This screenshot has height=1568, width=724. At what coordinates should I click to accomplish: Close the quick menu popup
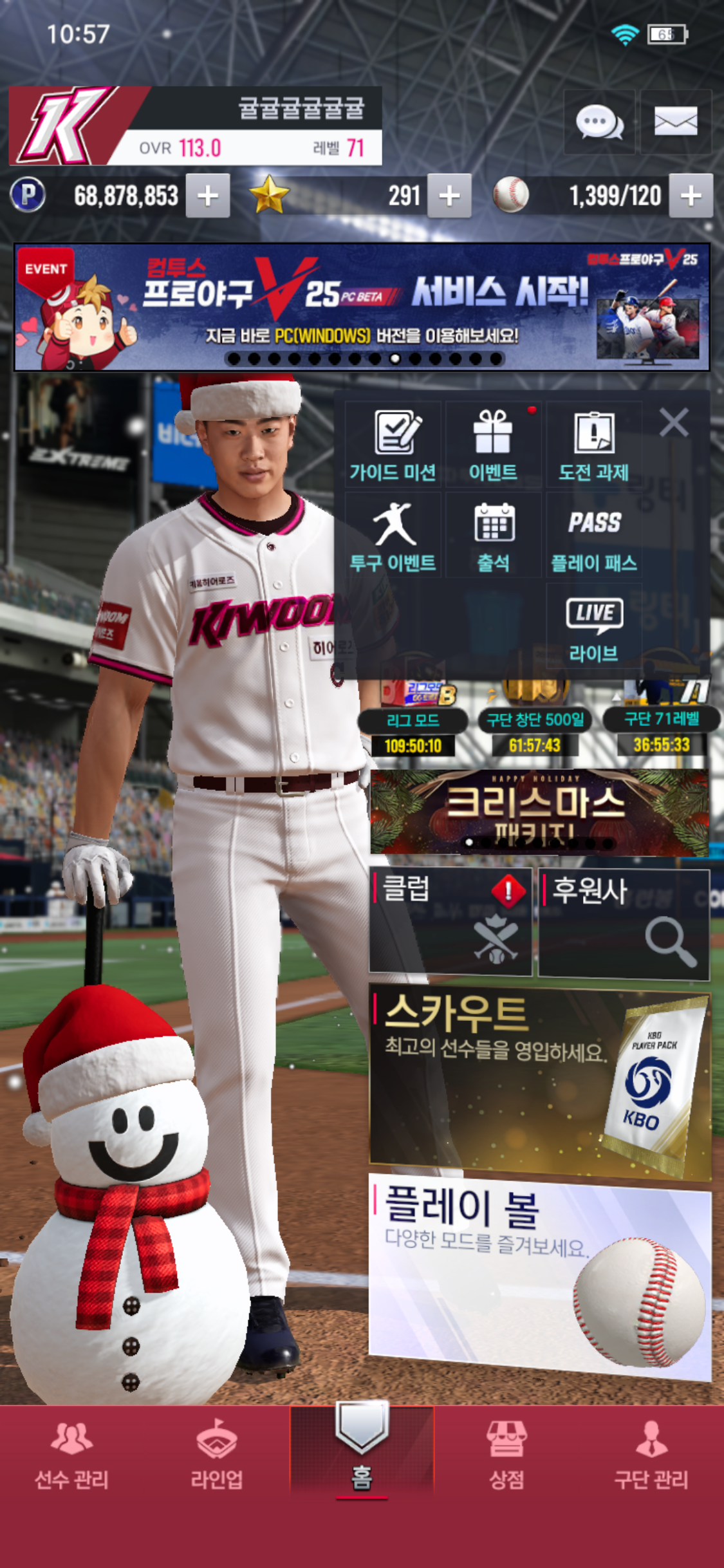[674, 423]
